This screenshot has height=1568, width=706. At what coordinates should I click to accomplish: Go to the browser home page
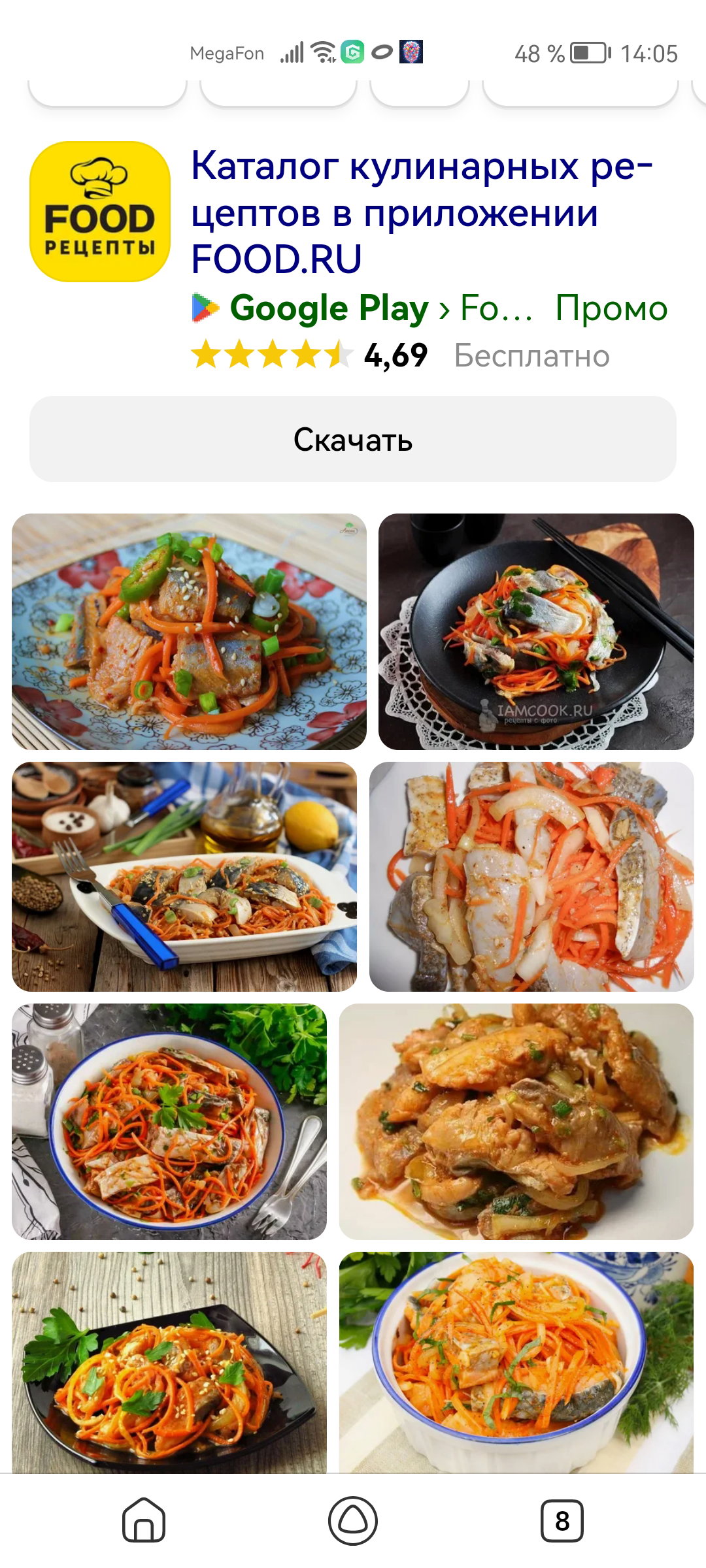coord(144,1520)
